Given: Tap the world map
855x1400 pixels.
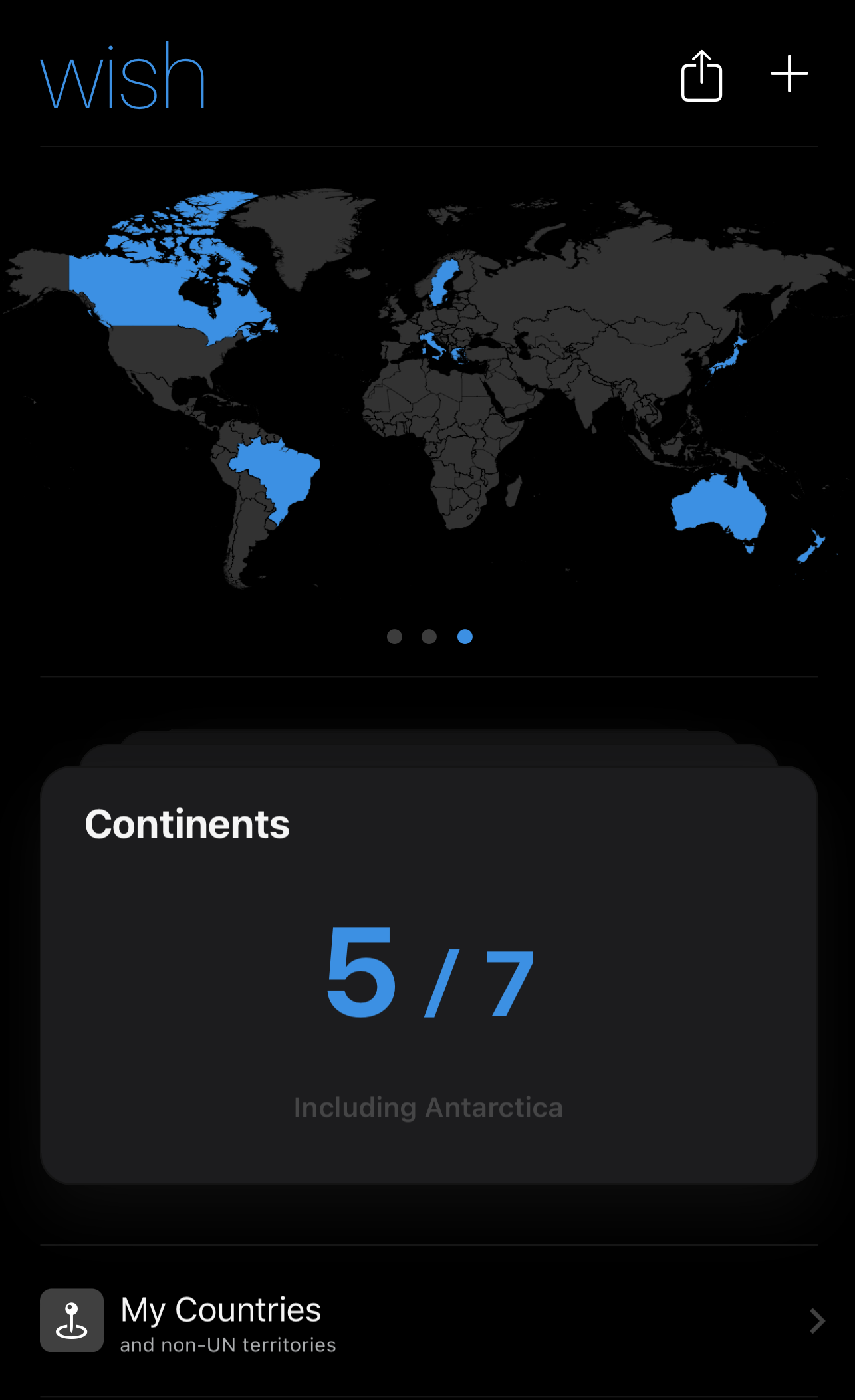Looking at the screenshot, I should tap(427, 390).
